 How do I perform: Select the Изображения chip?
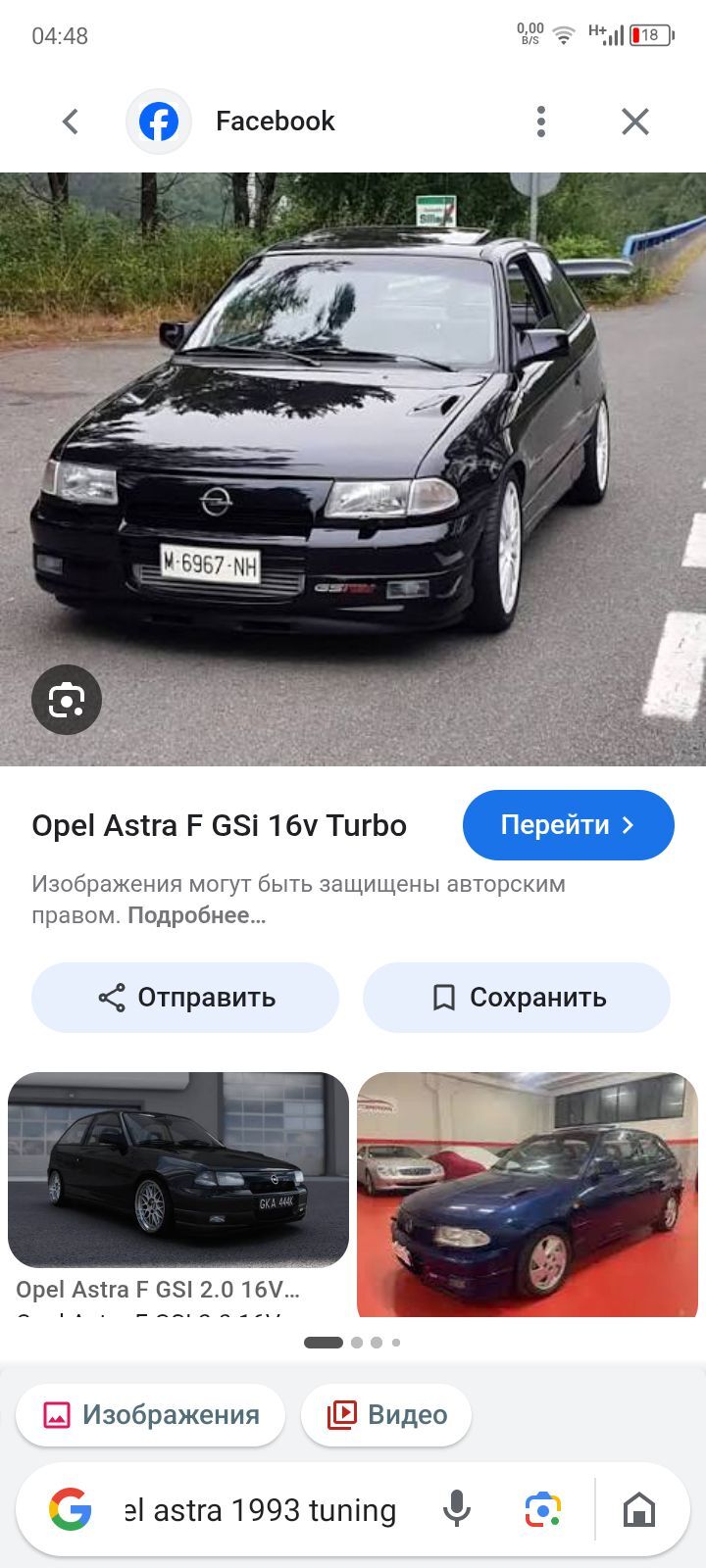pos(151,1415)
